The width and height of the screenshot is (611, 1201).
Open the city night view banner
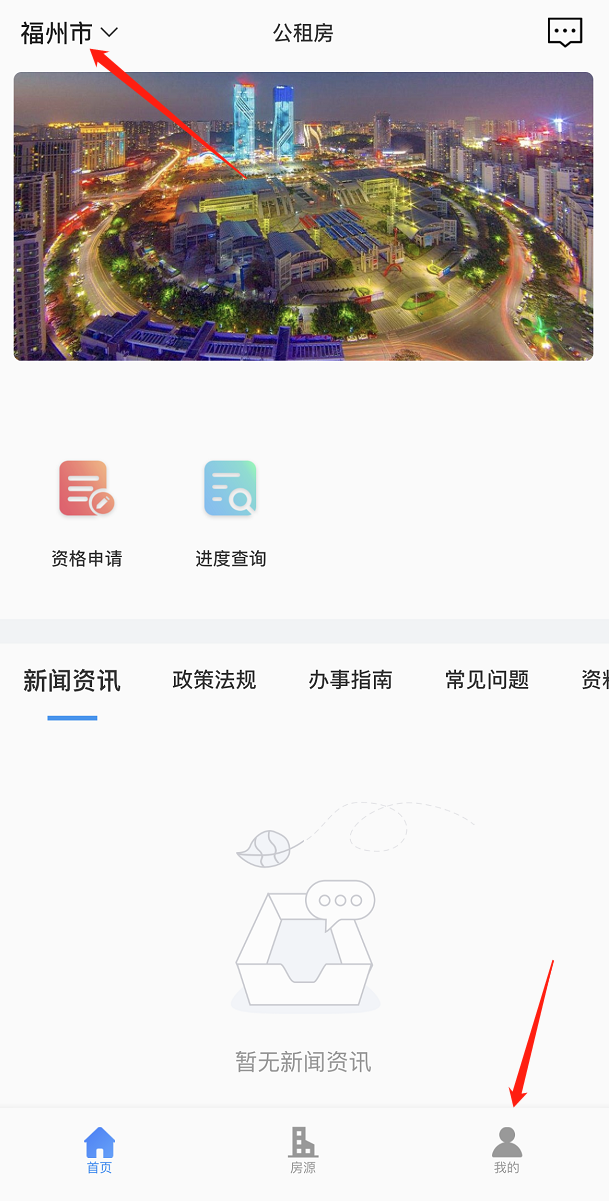point(303,216)
